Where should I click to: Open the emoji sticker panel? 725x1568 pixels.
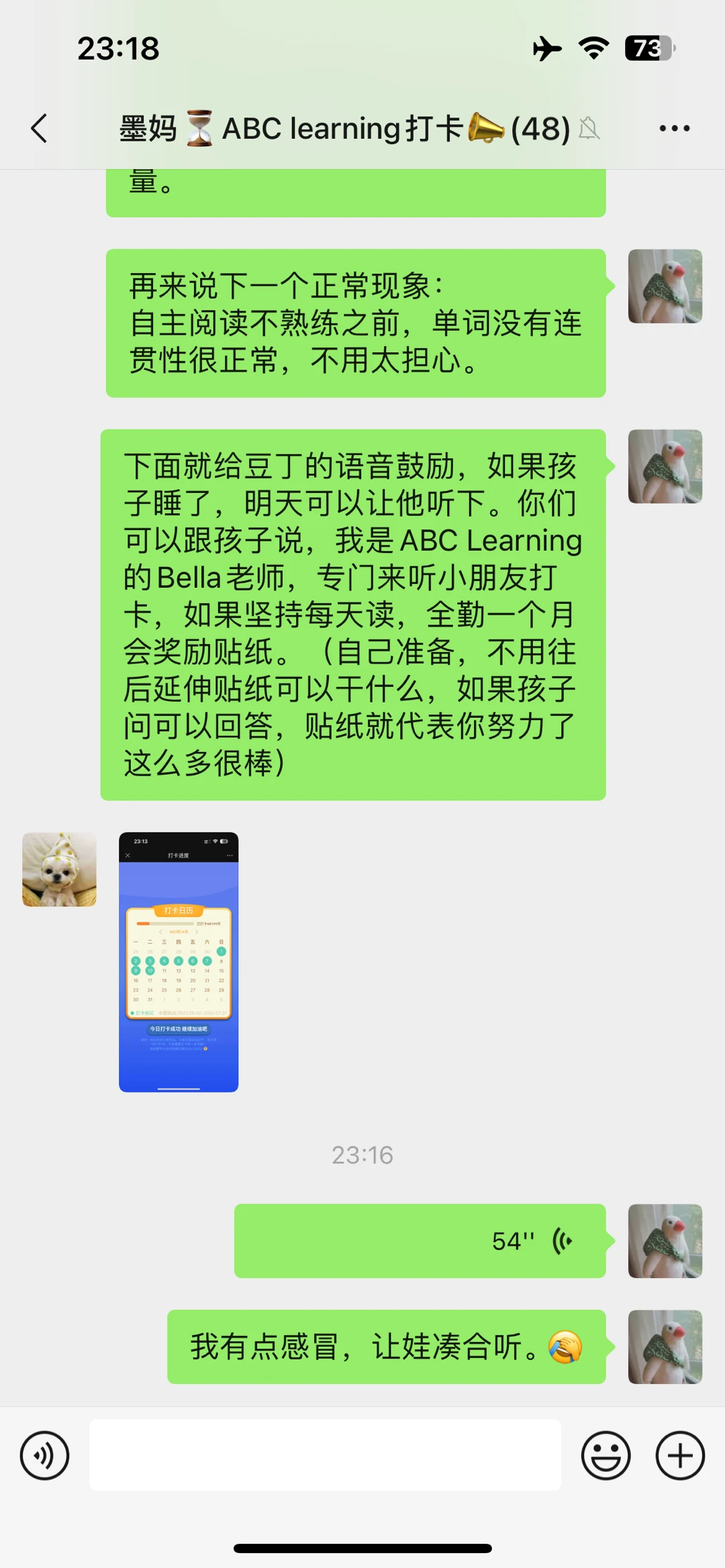coord(606,1455)
